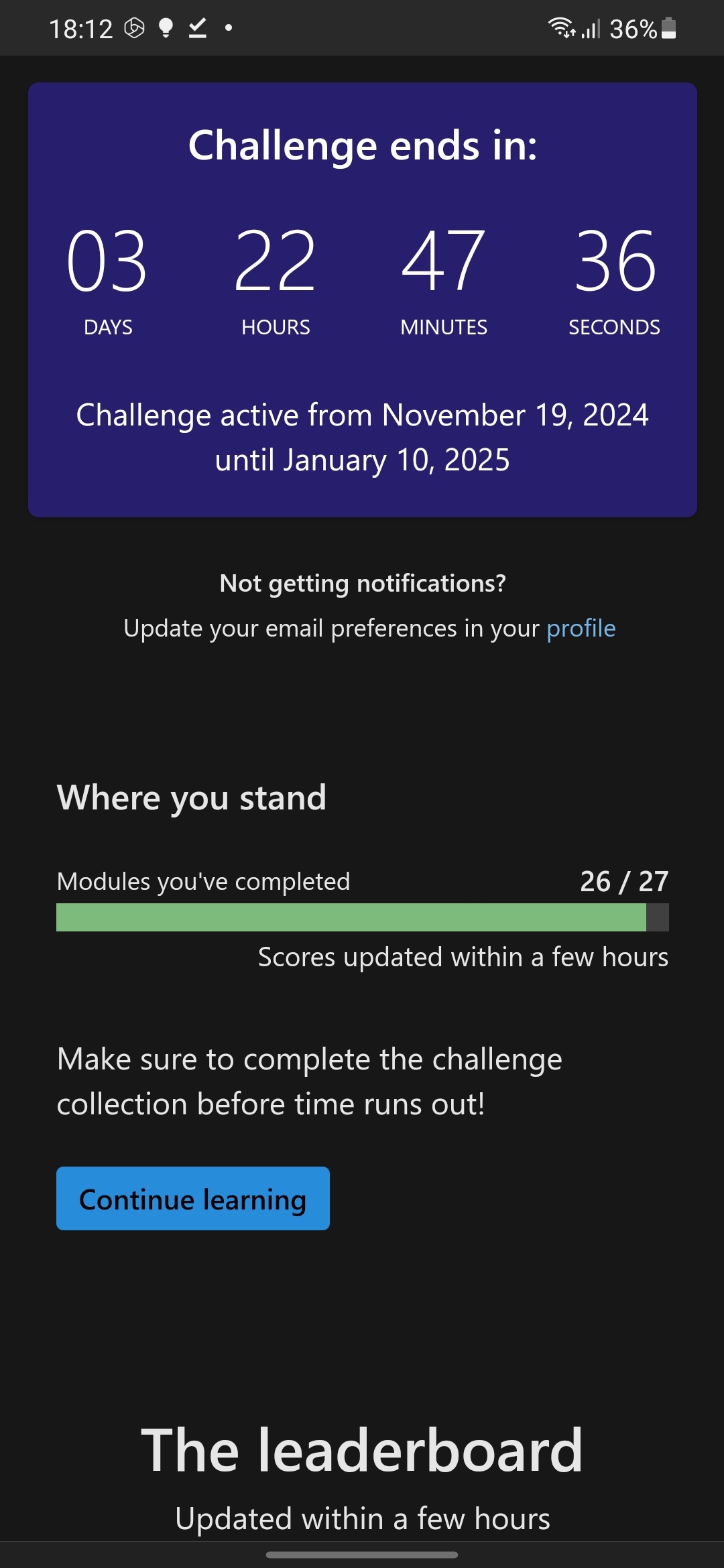Open the profile link for email preferences
The height and width of the screenshot is (1568, 724).
581,629
